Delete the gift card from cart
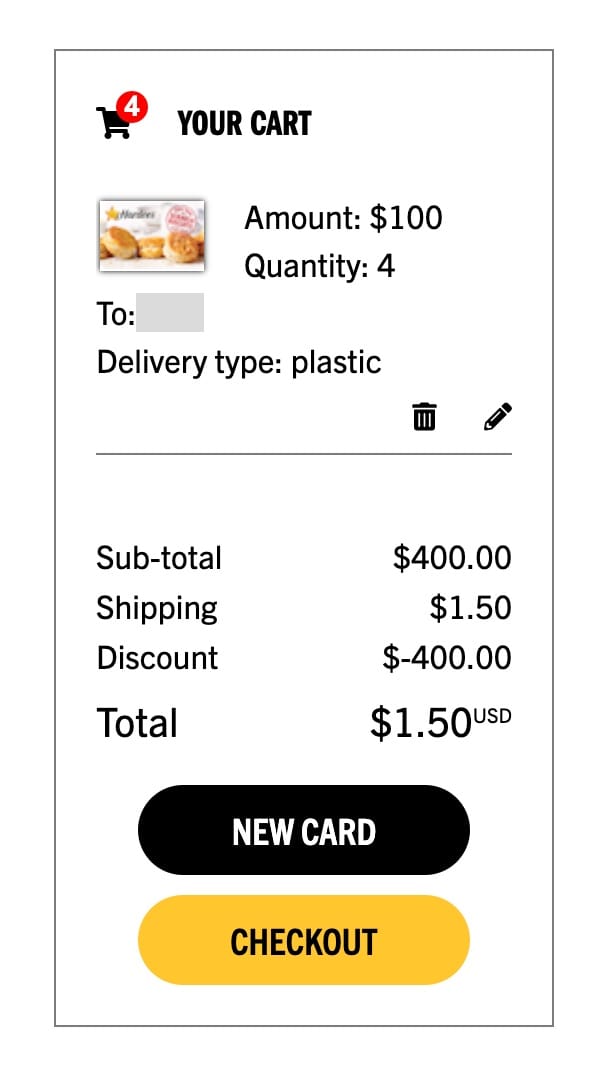Image resolution: width=606 pixels, height=1086 pixels. (x=425, y=416)
